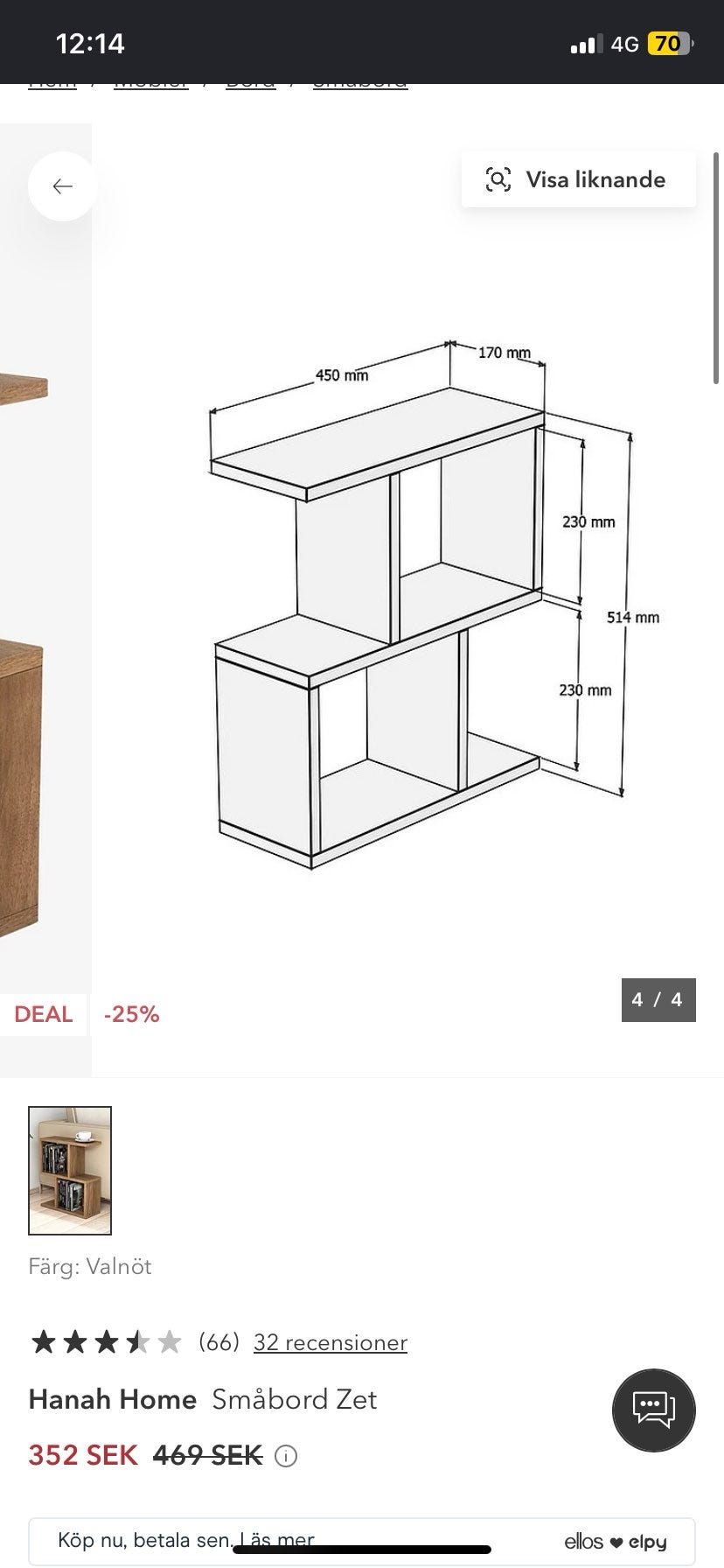Open the 32 recensioner link
This screenshot has height=1568, width=724.
331,1342
